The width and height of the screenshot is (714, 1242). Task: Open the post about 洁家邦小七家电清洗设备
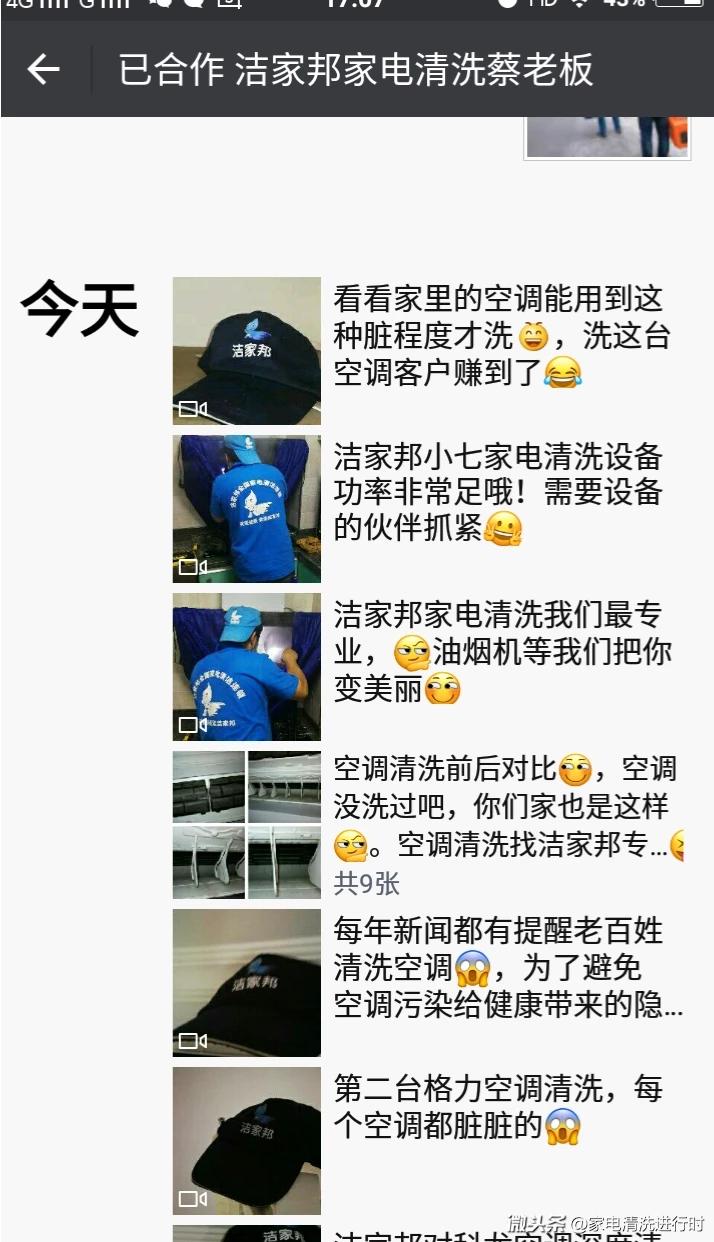tap(247, 509)
